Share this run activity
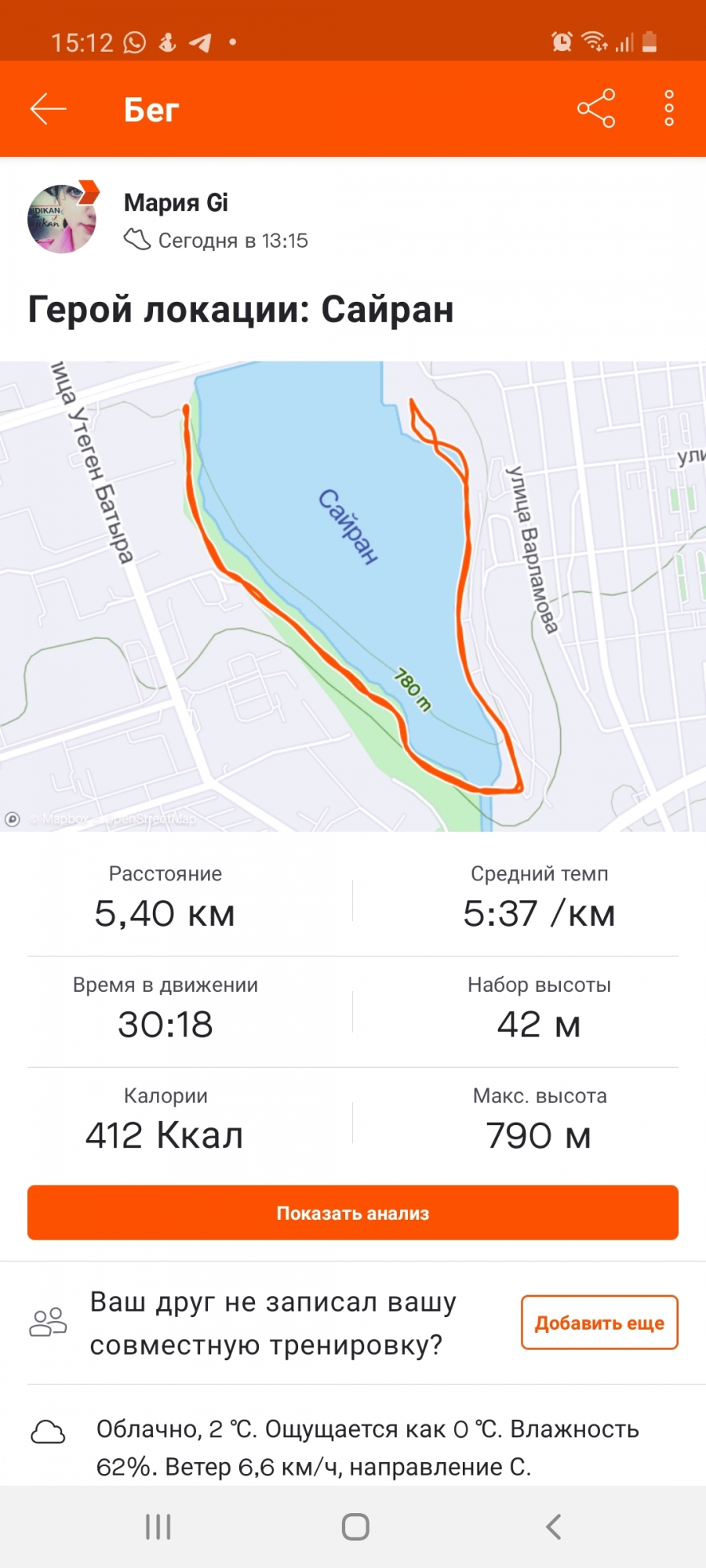Viewport: 706px width, 1568px height. click(x=596, y=108)
